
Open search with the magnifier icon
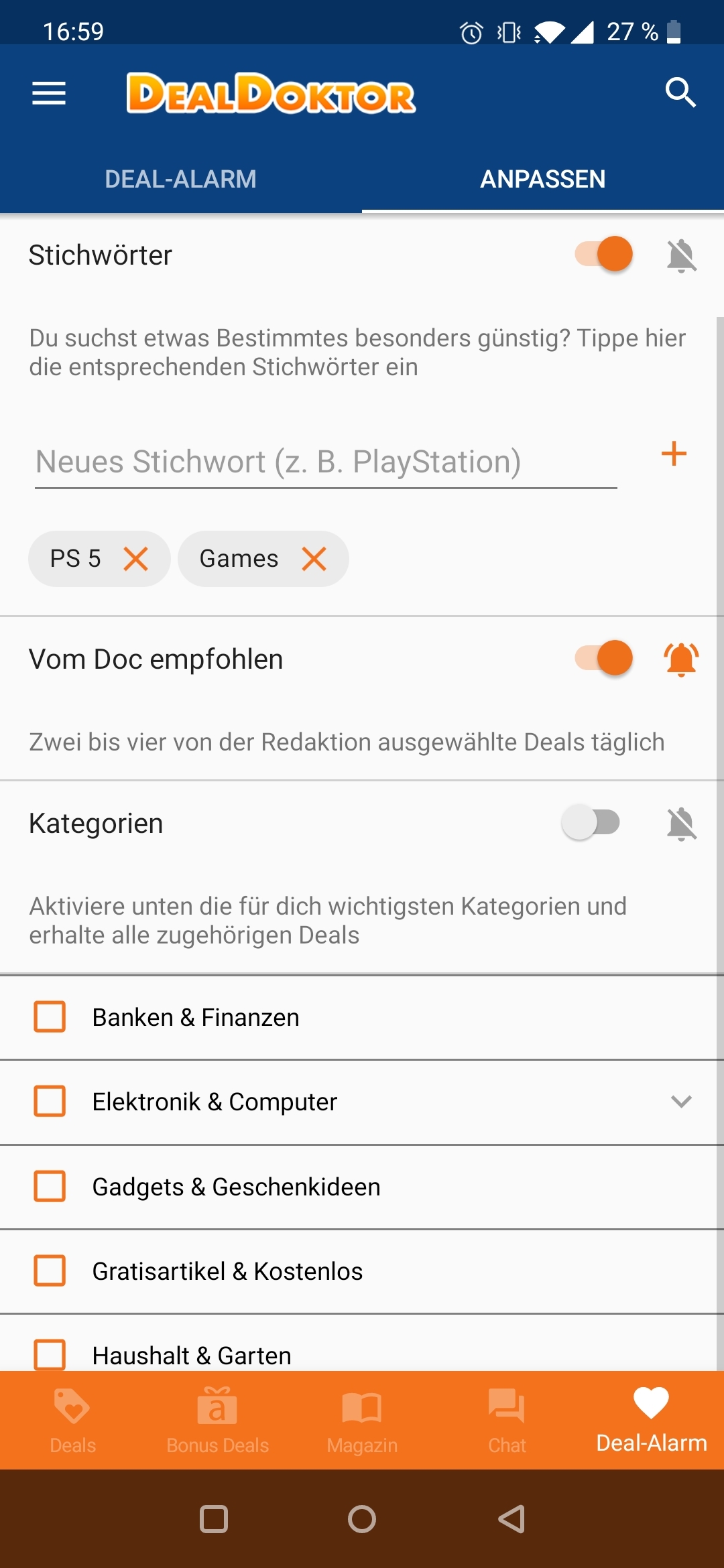pyautogui.click(x=680, y=92)
